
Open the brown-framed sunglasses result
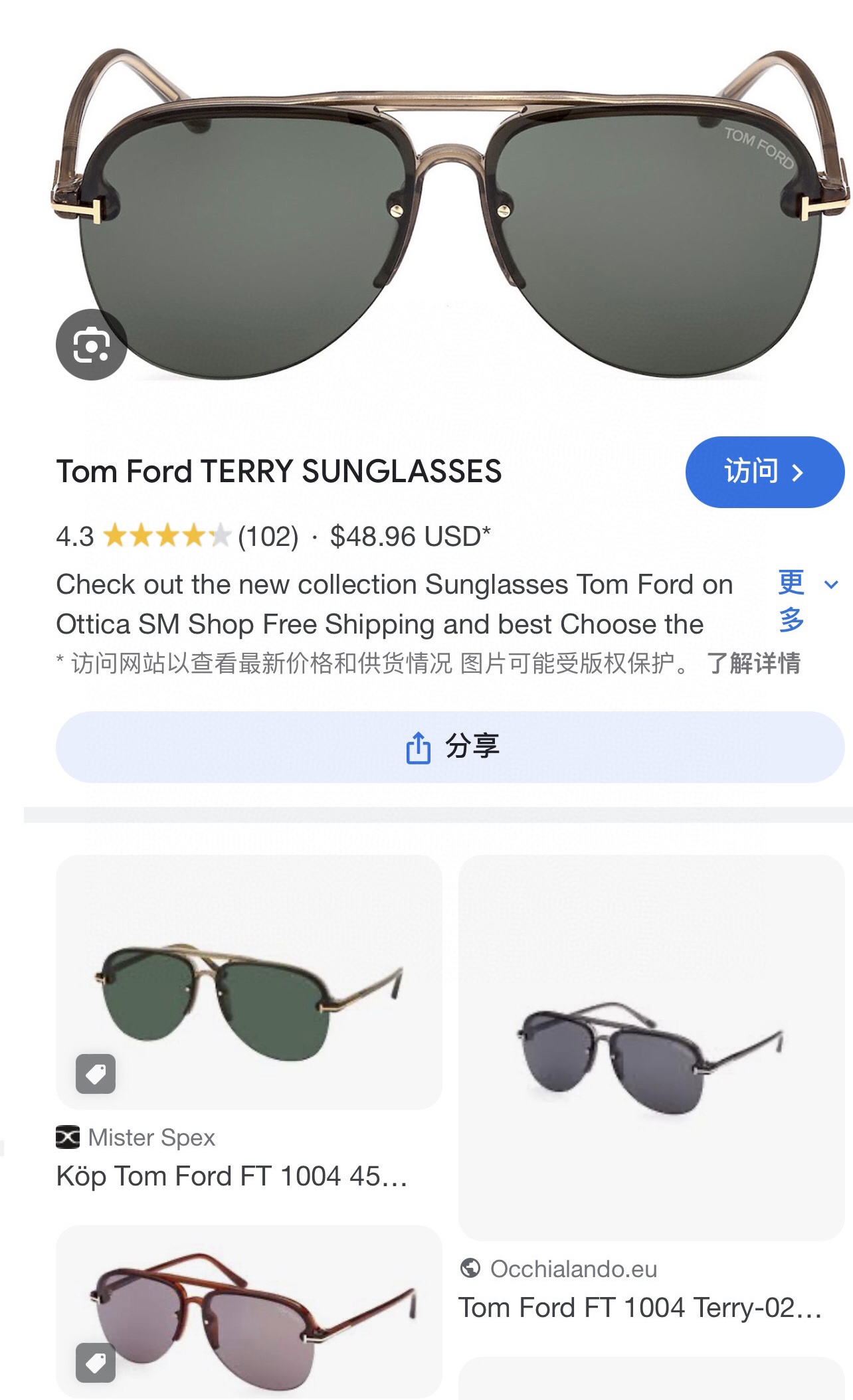coord(248,1311)
